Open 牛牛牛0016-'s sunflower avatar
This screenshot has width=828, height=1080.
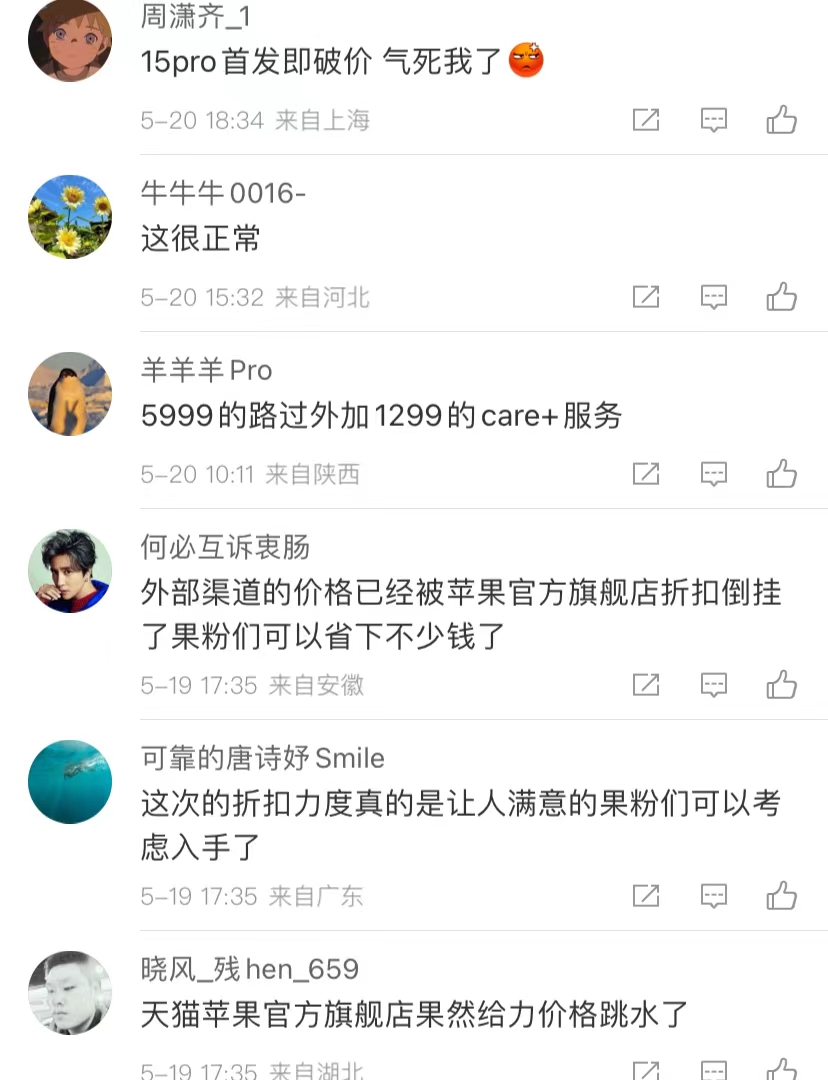(69, 217)
